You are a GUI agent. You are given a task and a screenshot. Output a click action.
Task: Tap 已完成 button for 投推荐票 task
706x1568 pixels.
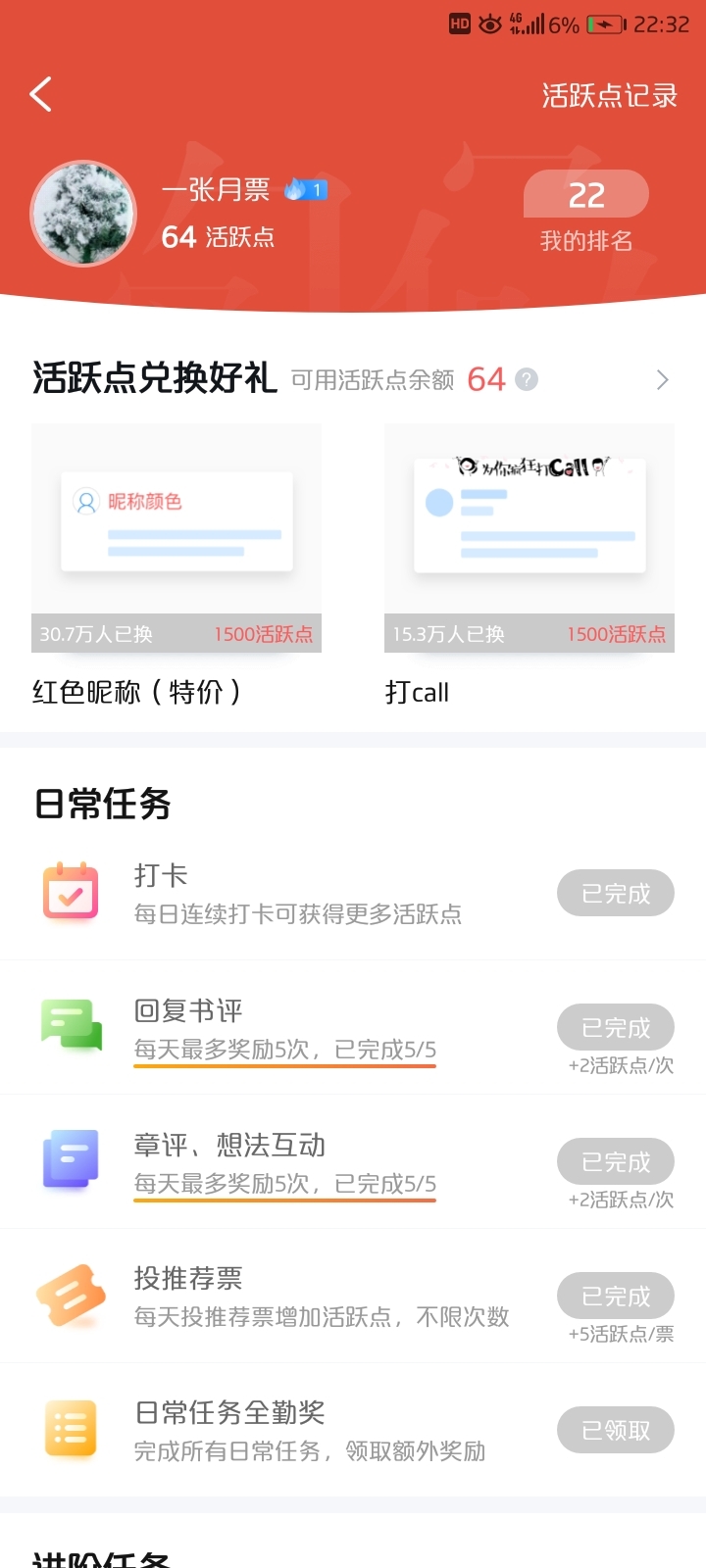click(616, 1297)
